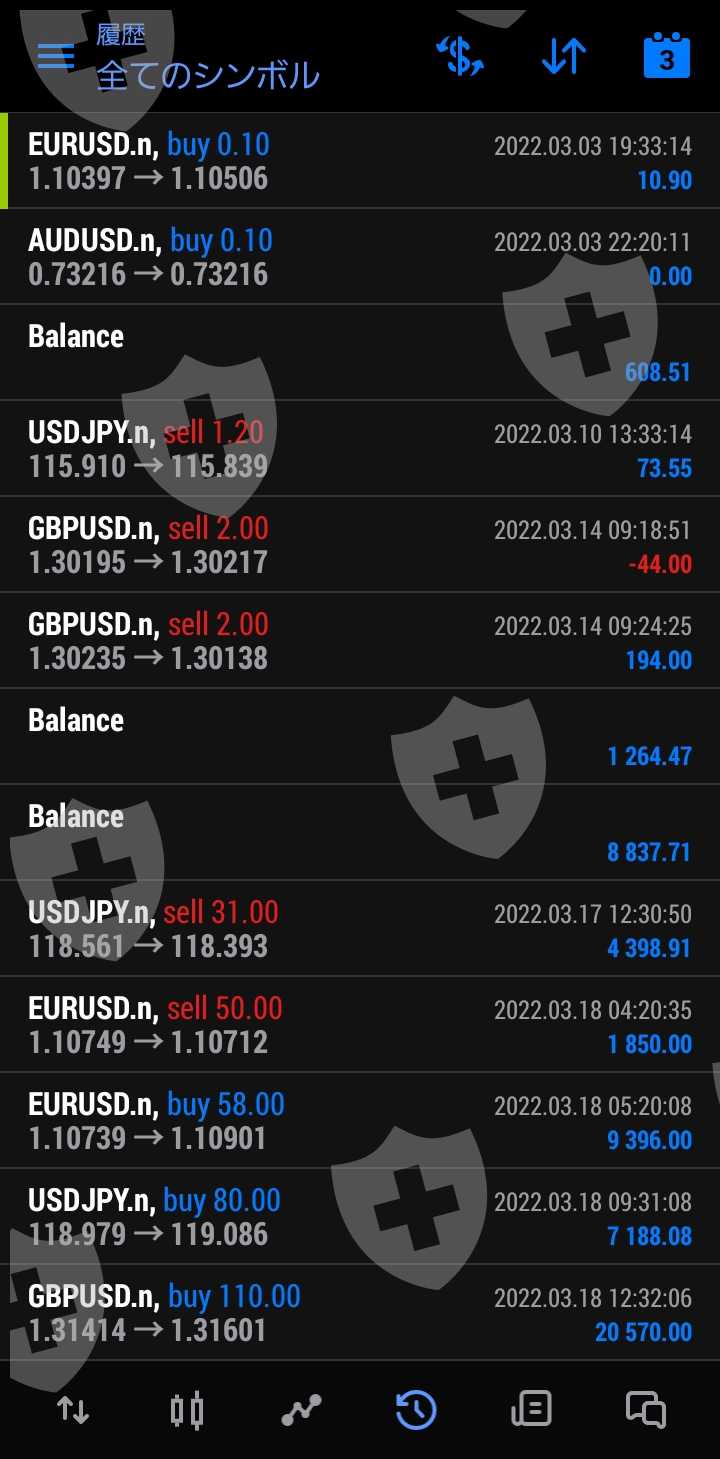The height and width of the screenshot is (1459, 720).
Task: Switch to the Quotes tab
Action: (73, 1410)
